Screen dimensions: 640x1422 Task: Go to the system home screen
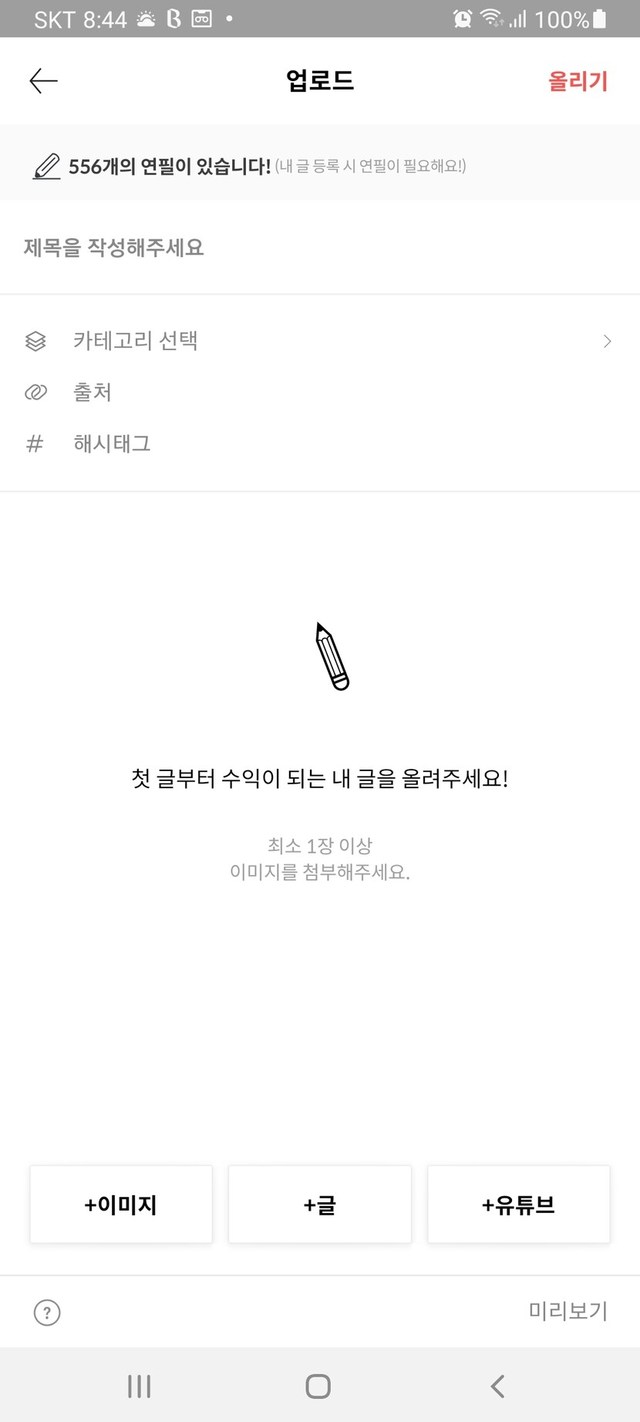point(318,1385)
